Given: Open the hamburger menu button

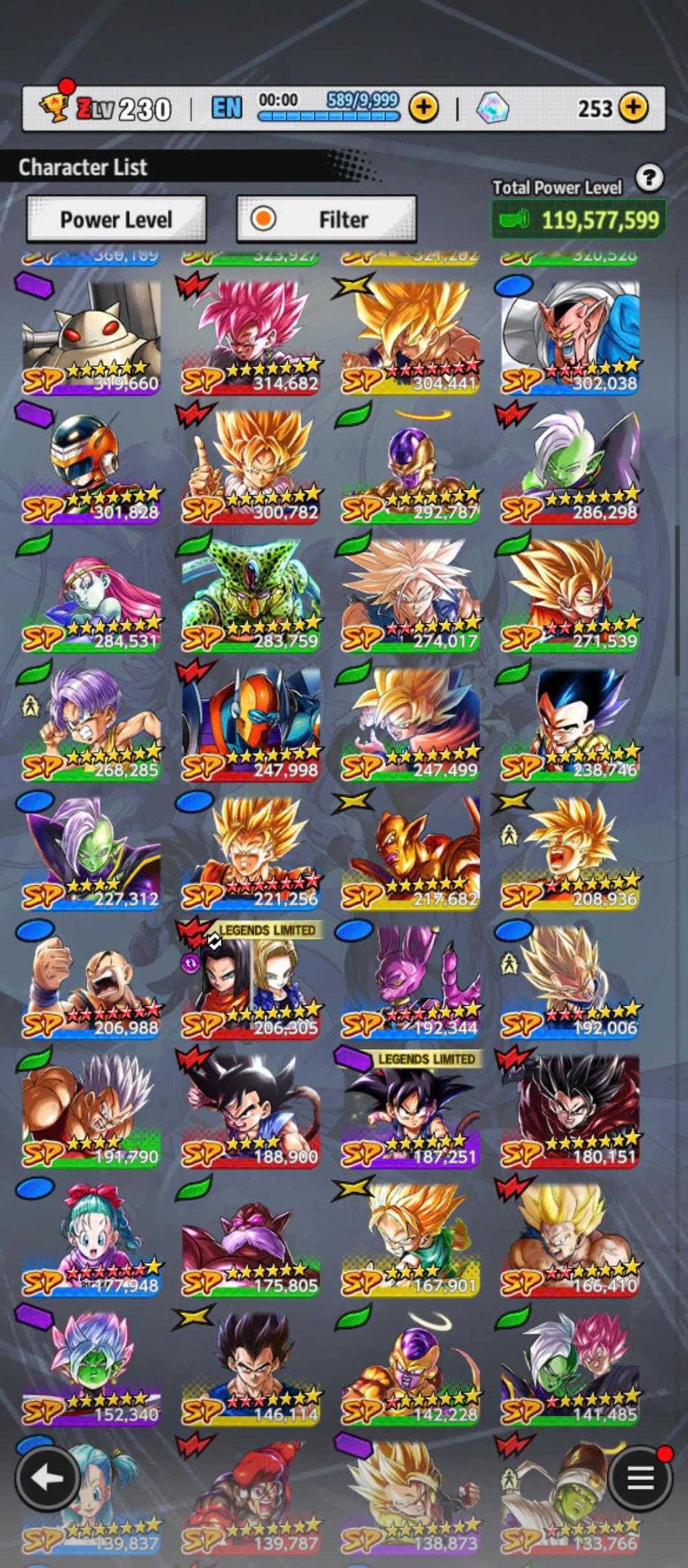Looking at the screenshot, I should point(640,1478).
